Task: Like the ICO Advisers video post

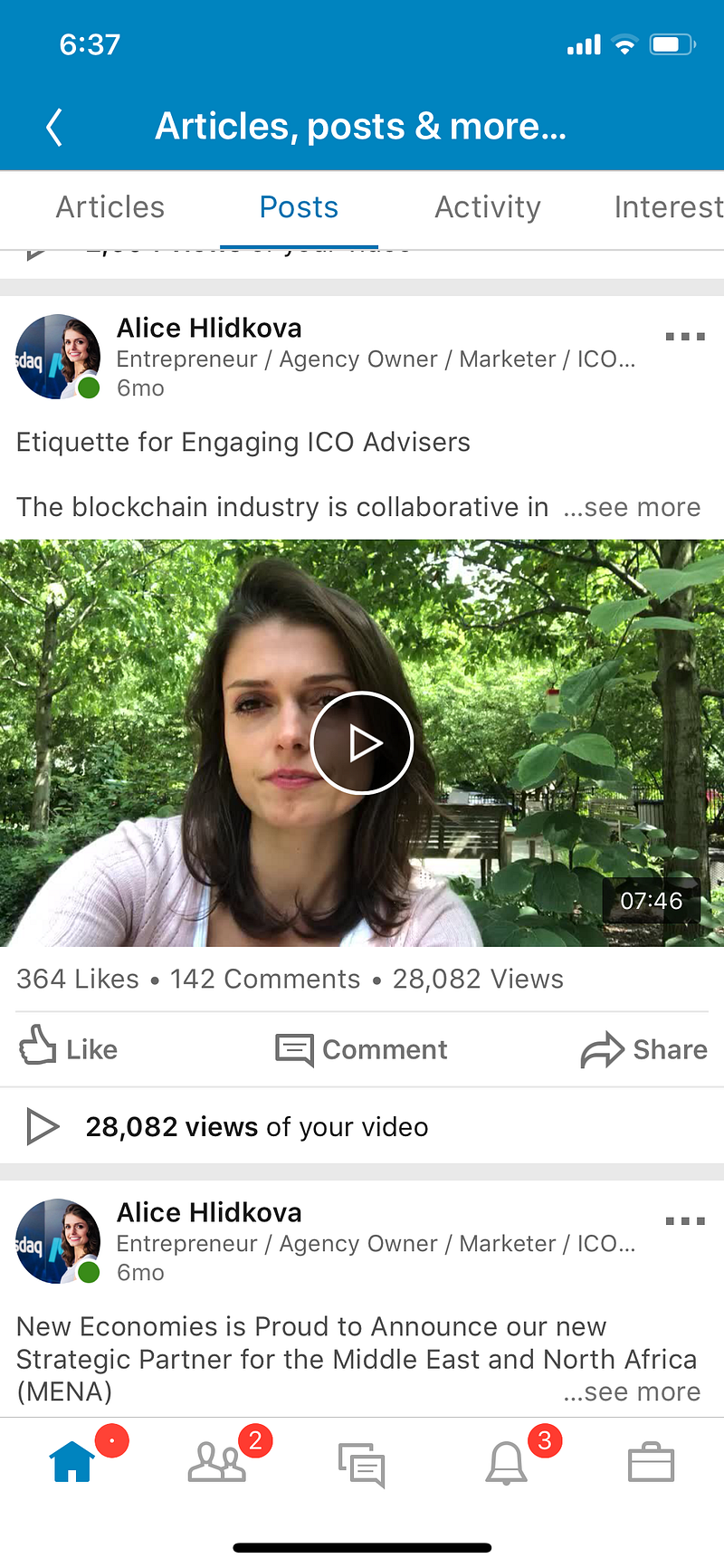Action: 69,1049
